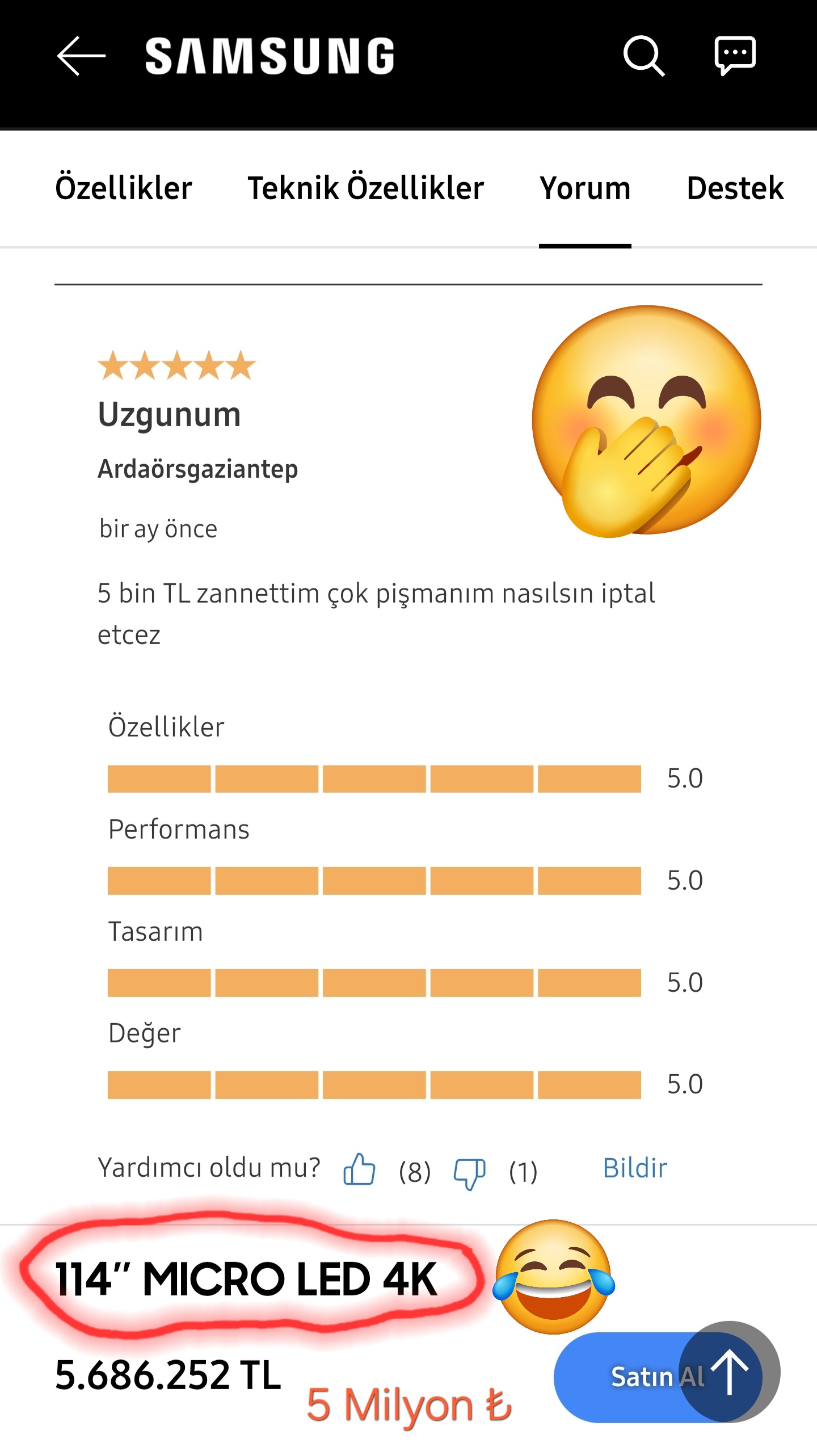Open the Teknik Özellikler tab
817x1456 pixels.
click(x=366, y=188)
